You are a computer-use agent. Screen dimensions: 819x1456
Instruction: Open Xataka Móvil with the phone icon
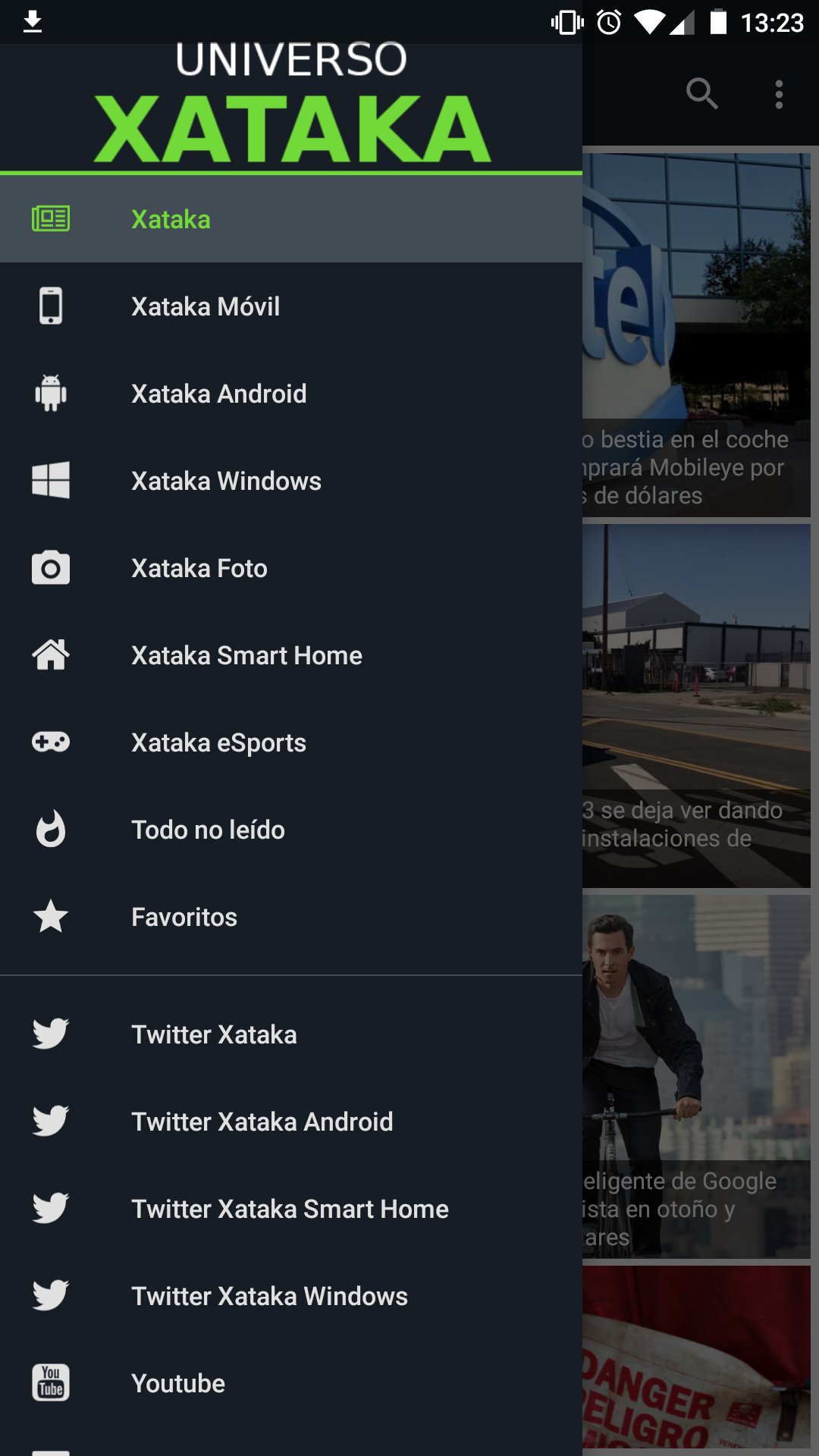tap(49, 306)
